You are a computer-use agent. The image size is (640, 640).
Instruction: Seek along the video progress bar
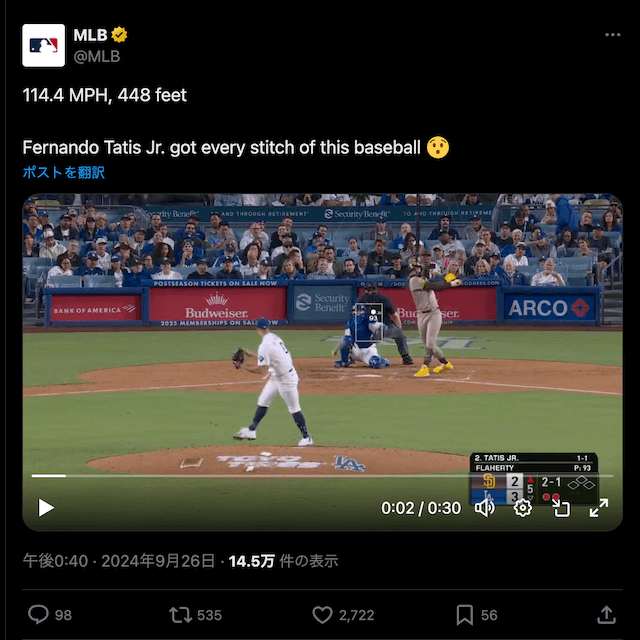tap(320, 476)
